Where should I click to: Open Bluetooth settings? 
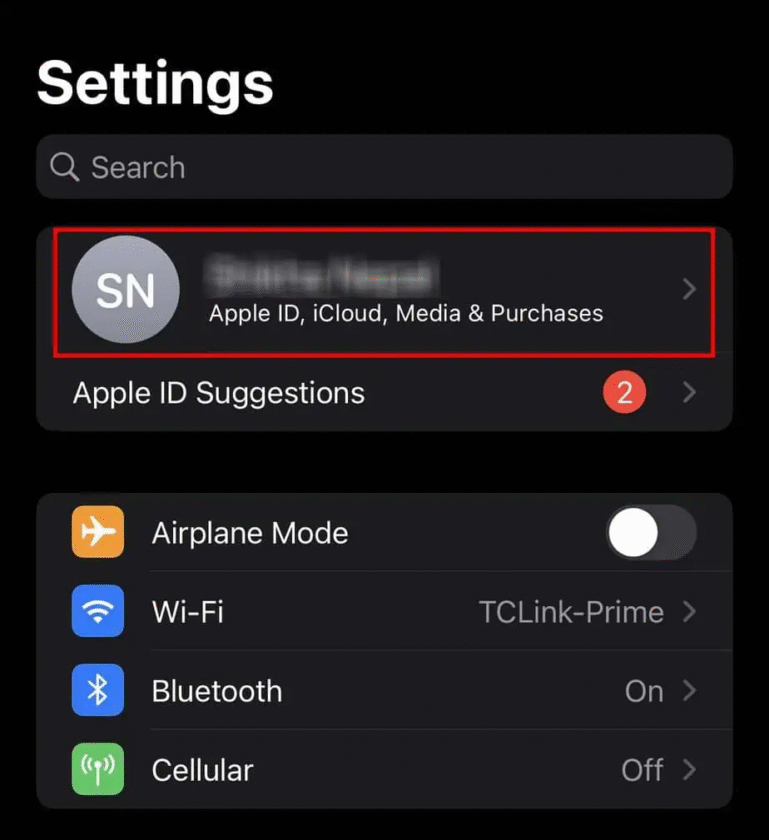click(x=384, y=691)
